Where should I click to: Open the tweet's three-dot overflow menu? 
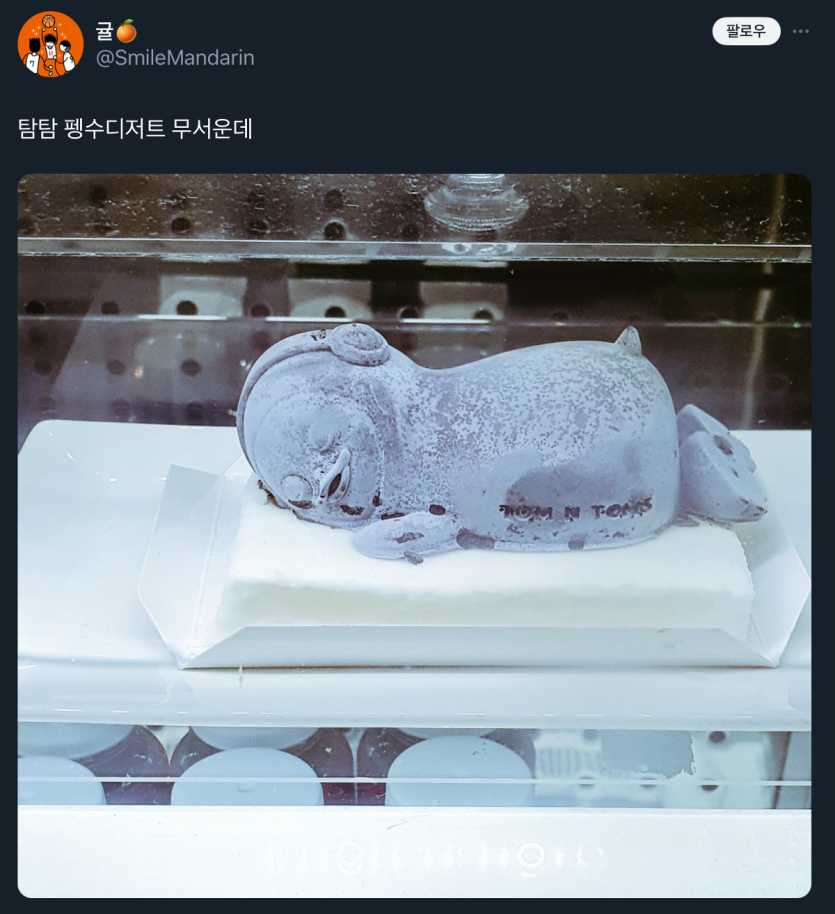(x=800, y=31)
